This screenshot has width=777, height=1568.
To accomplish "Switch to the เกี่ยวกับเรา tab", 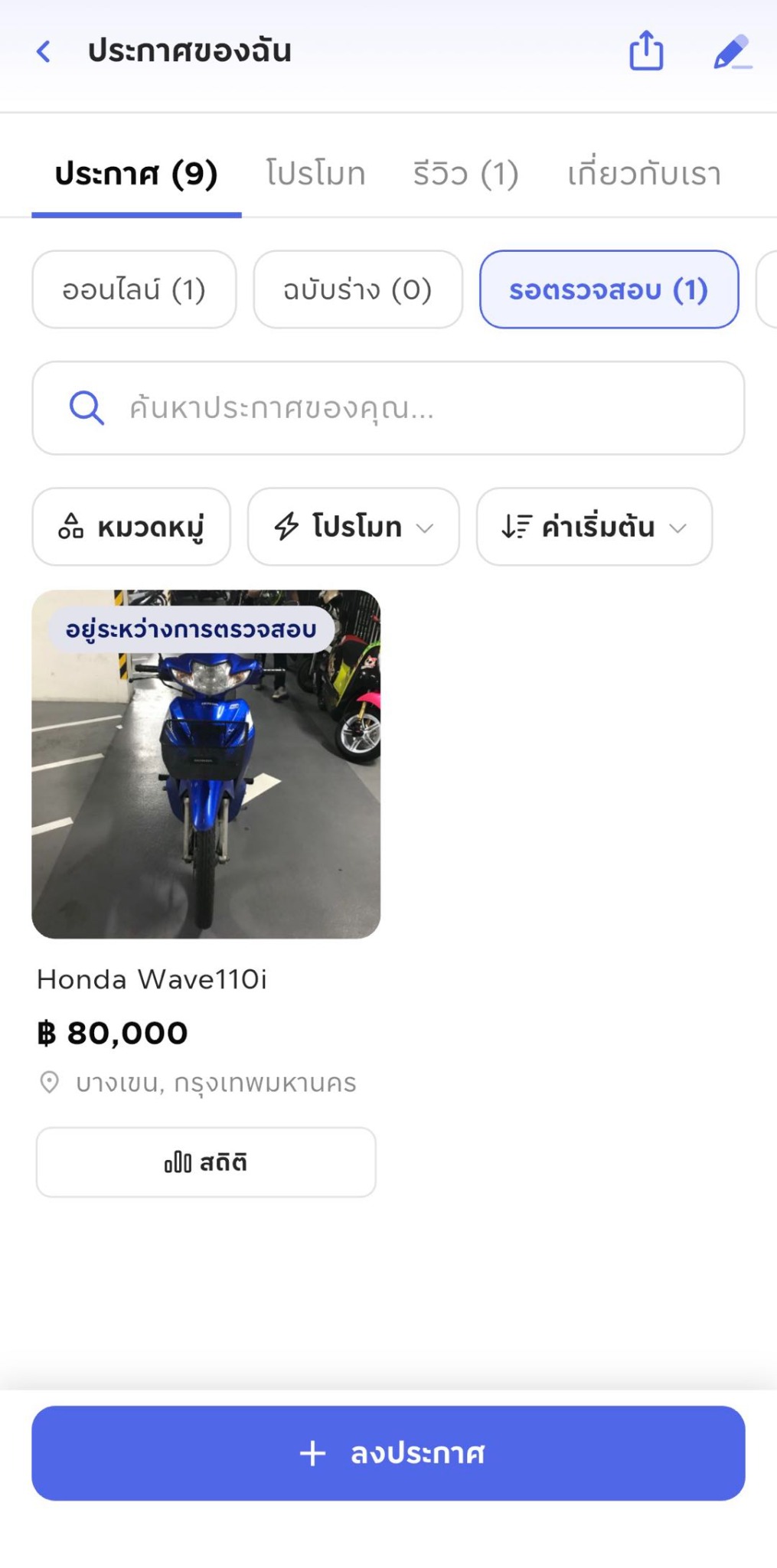I will pyautogui.click(x=644, y=174).
